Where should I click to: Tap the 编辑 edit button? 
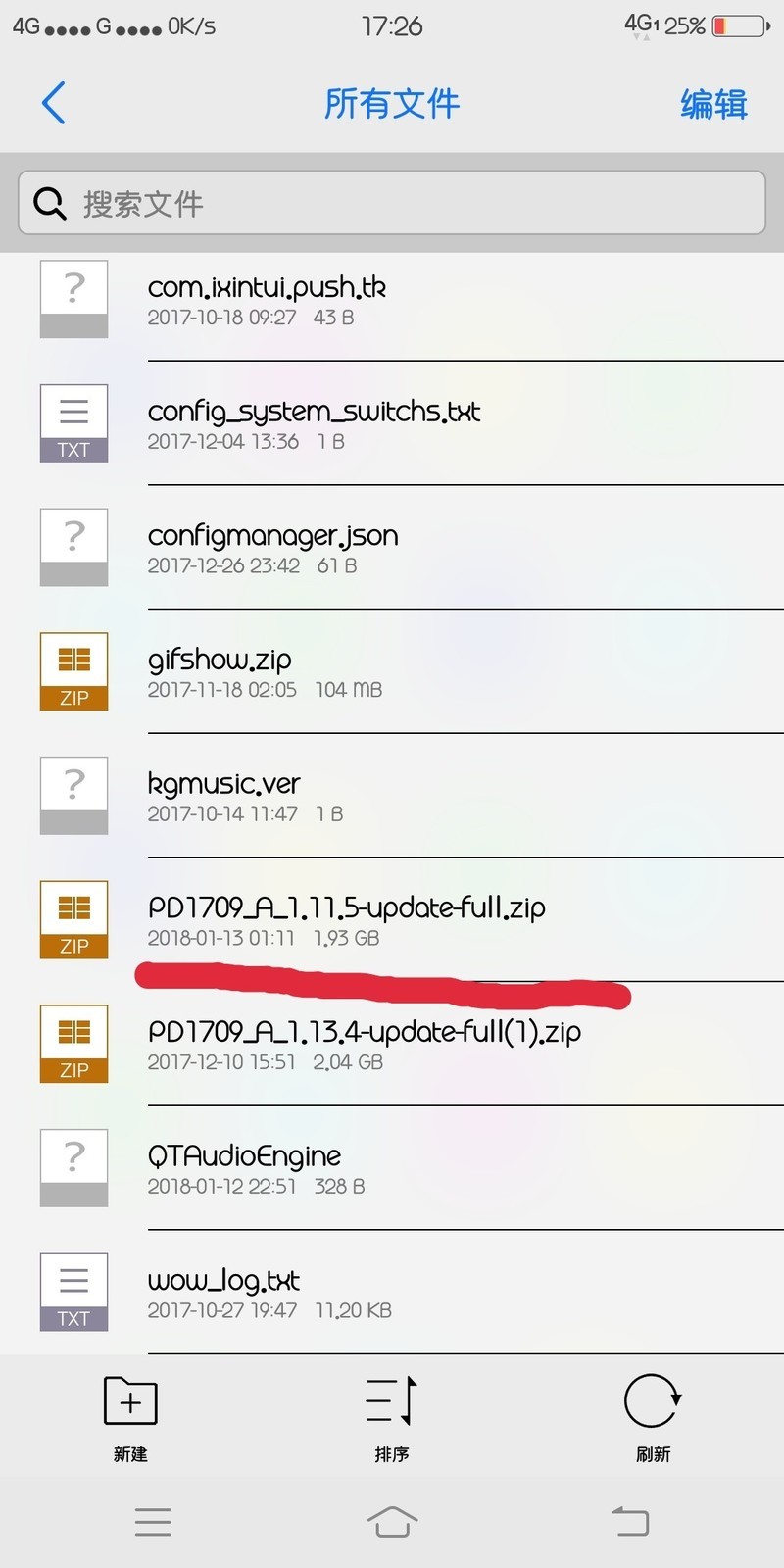[x=712, y=104]
